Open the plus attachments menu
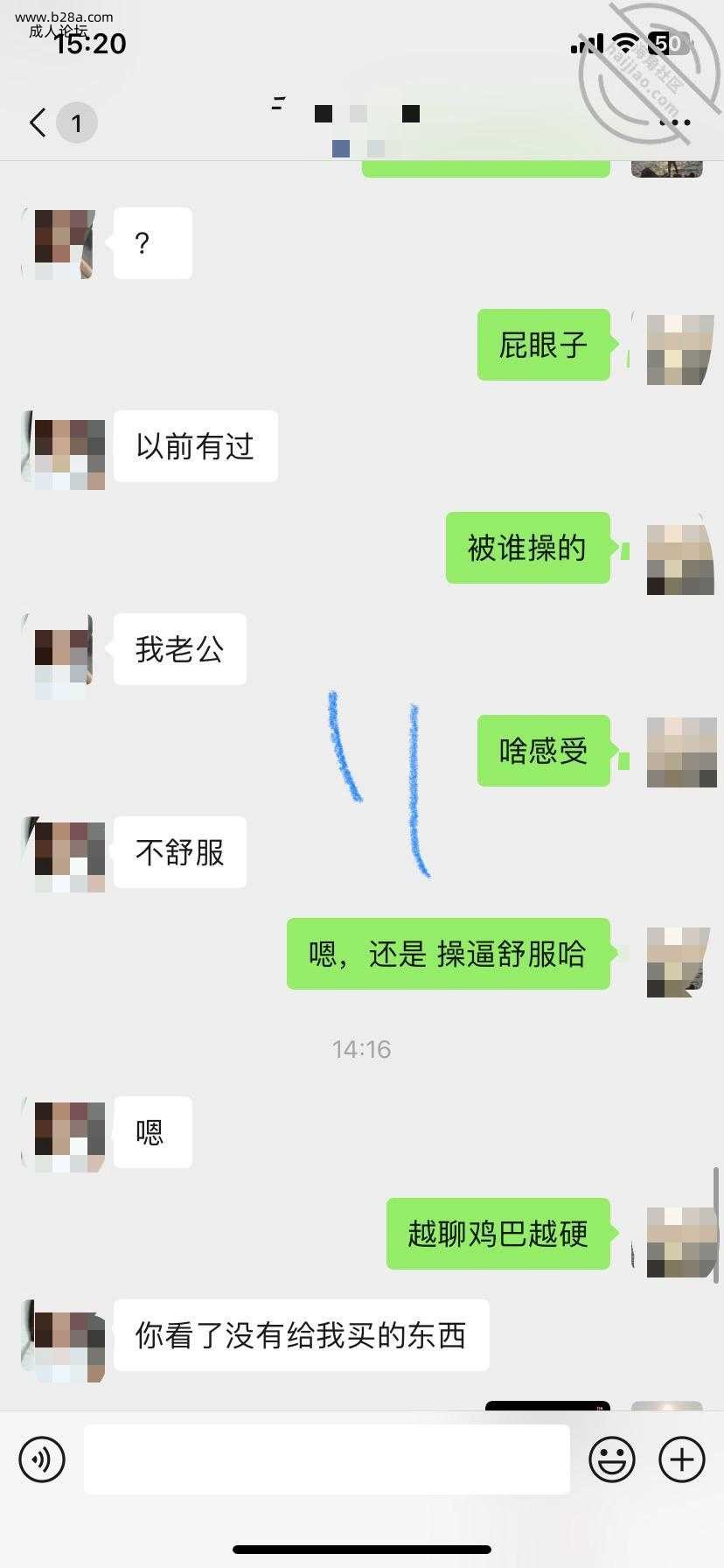 point(682,1459)
